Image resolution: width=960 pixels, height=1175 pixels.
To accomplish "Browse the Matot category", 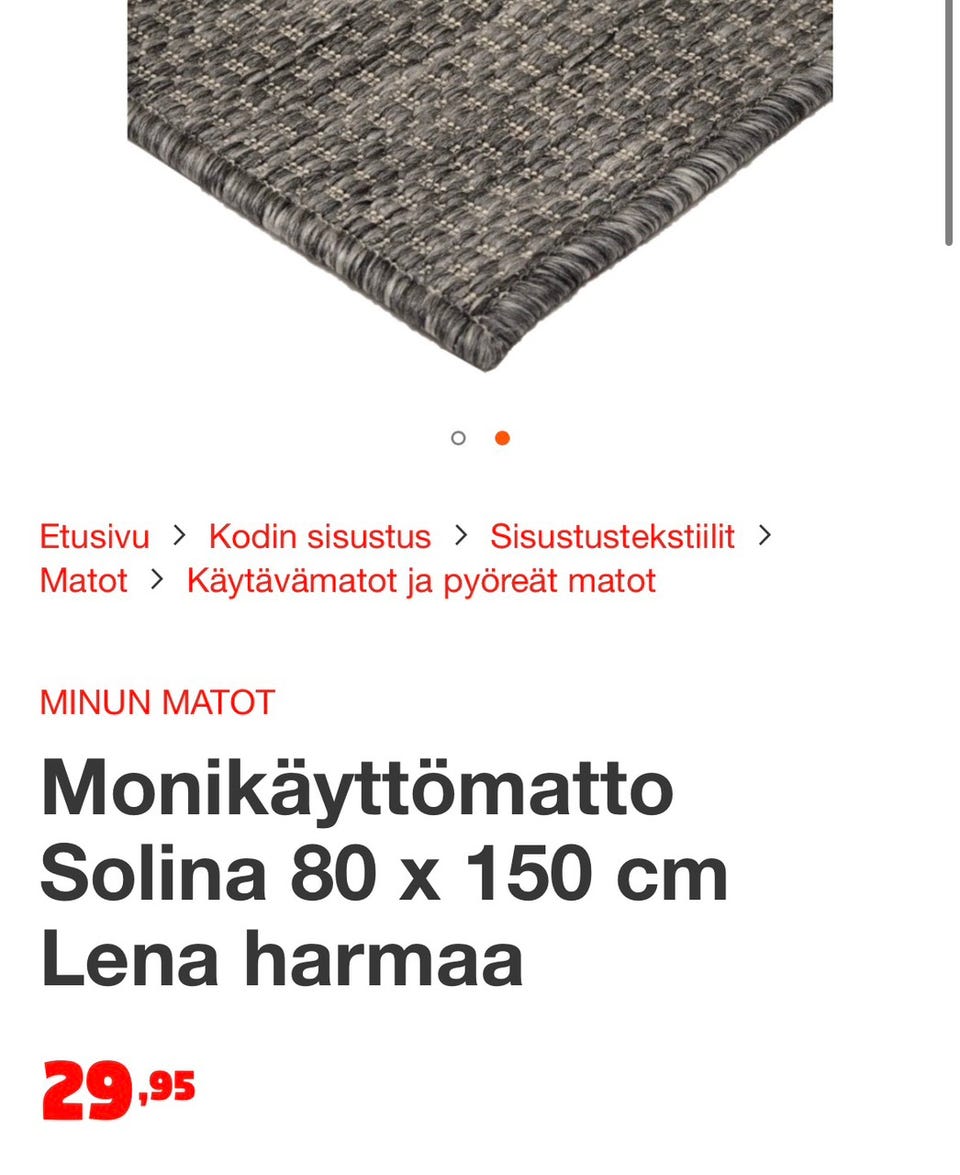I will pyautogui.click(x=82, y=580).
